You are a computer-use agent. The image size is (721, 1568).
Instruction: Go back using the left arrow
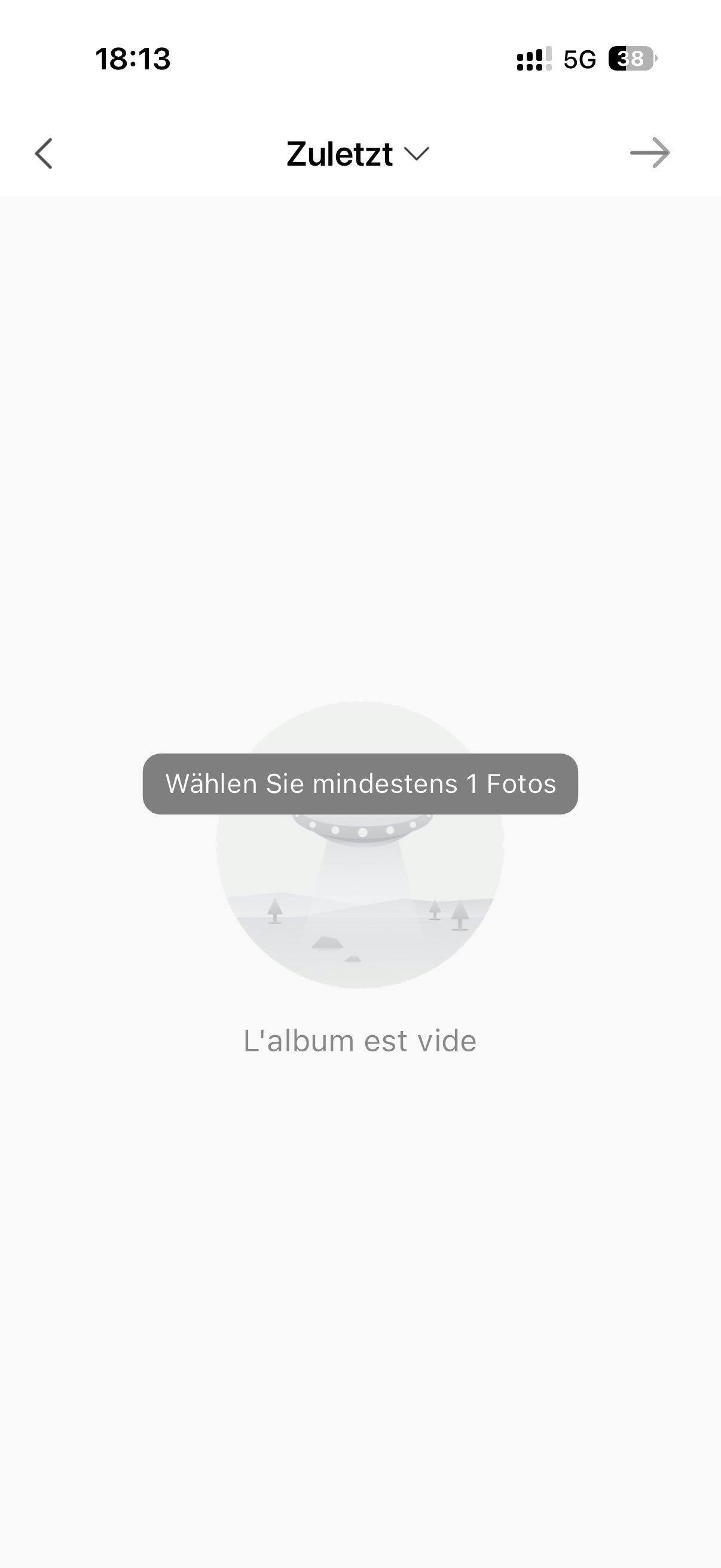tap(44, 153)
